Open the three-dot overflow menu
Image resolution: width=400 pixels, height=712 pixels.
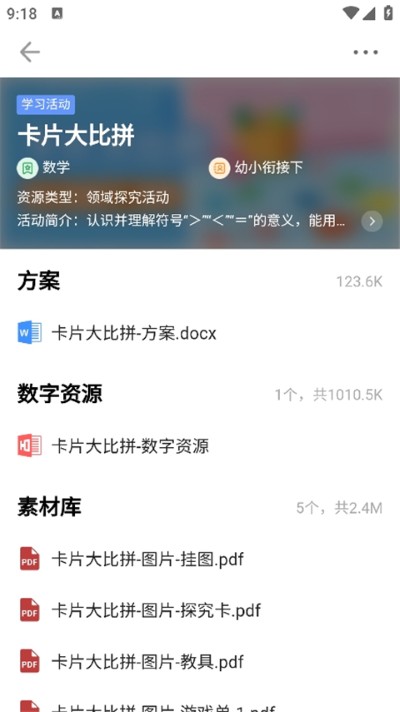365,52
